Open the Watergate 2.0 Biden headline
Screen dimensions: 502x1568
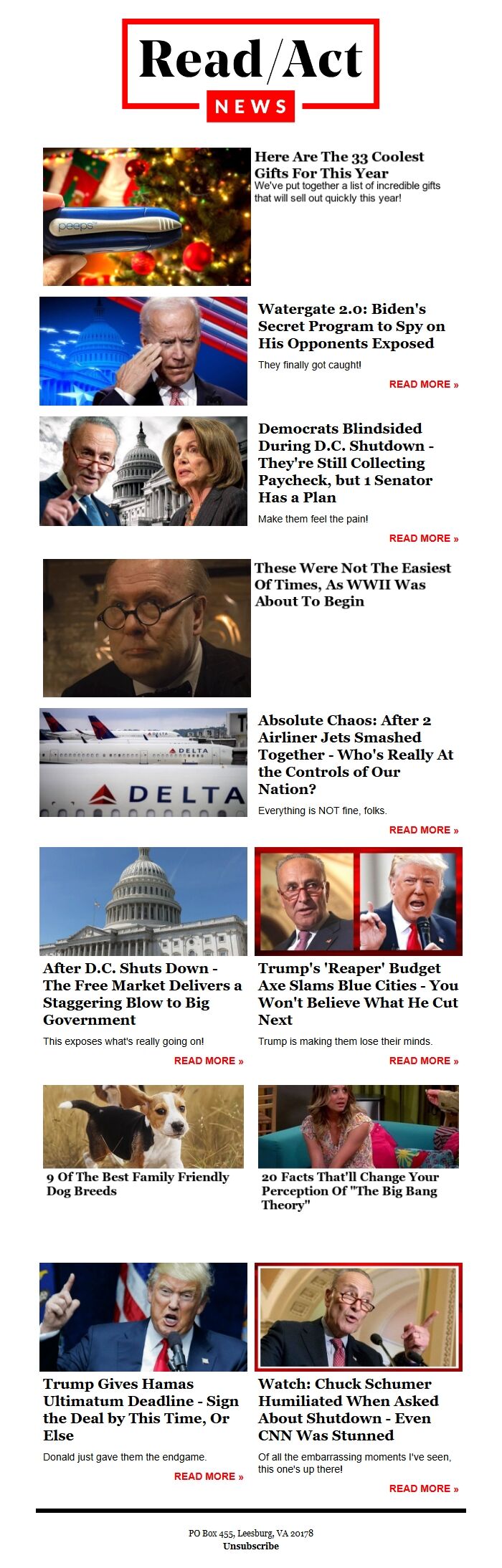click(351, 326)
